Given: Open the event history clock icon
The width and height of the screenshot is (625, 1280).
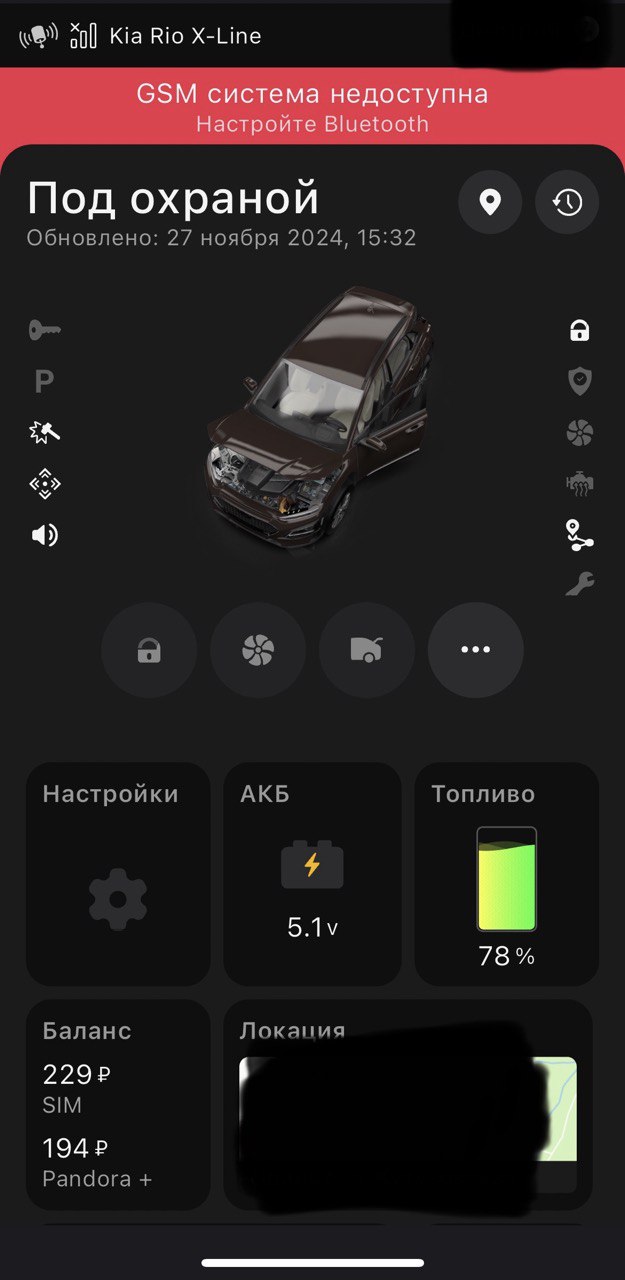Looking at the screenshot, I should point(567,203).
